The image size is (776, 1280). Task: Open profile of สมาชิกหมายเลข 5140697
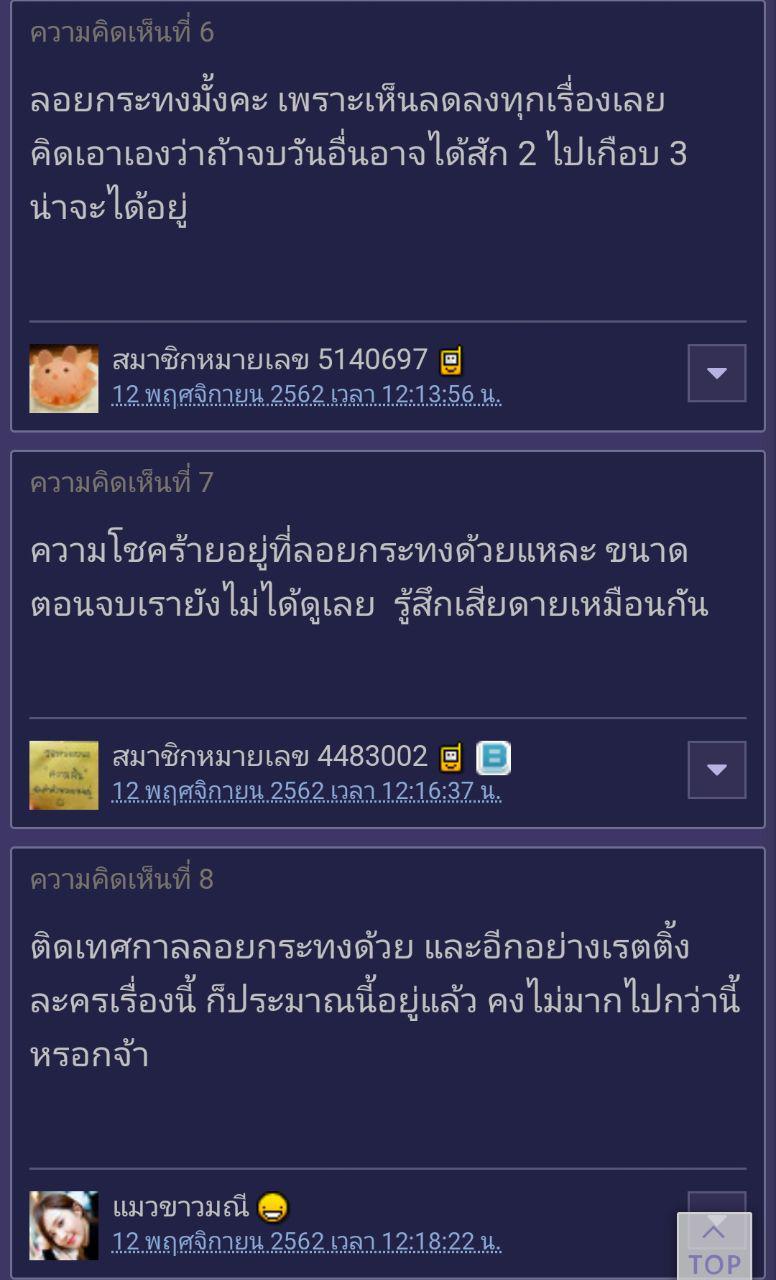[x=270, y=359]
